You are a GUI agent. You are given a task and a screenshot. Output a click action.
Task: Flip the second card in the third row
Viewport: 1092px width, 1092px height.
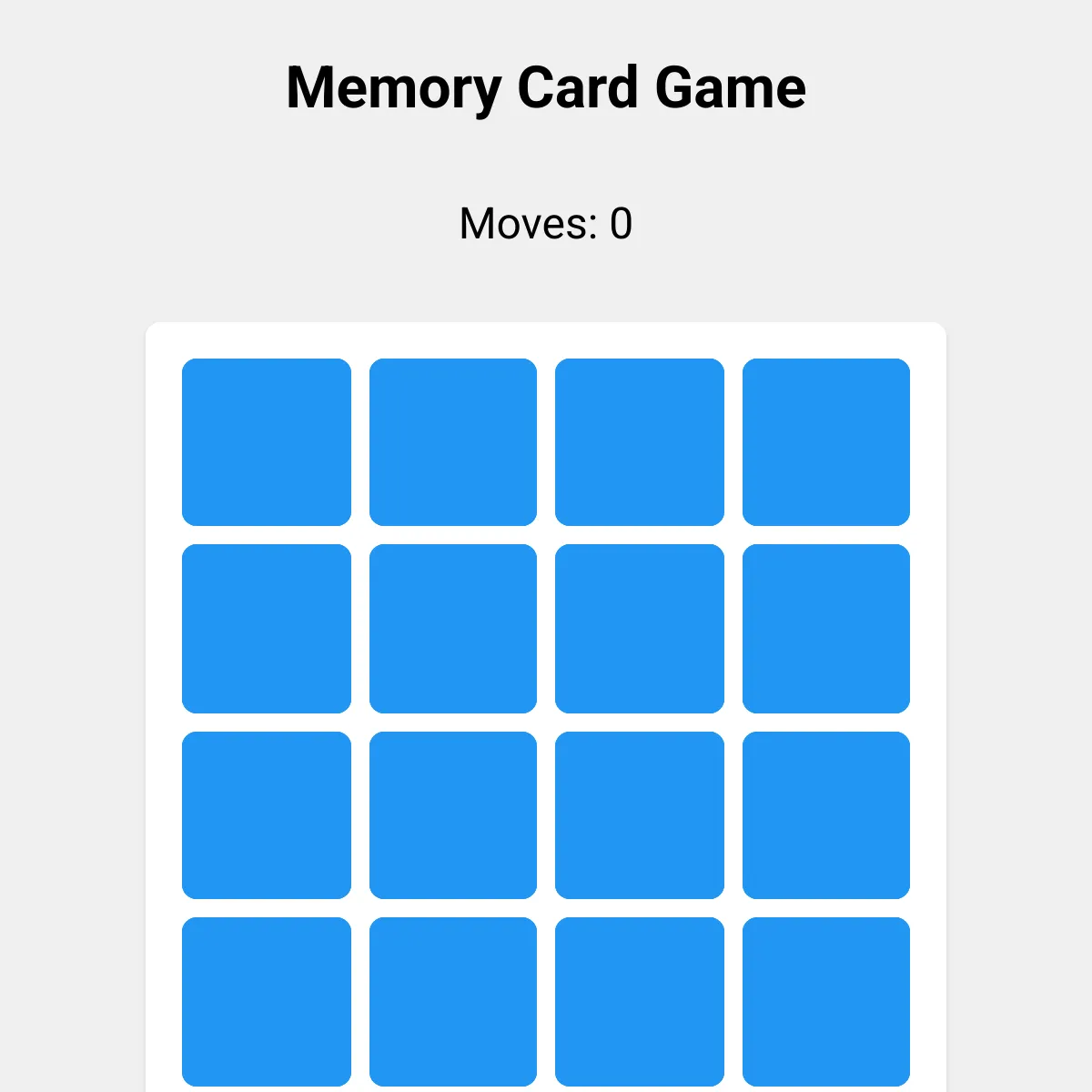tap(453, 815)
